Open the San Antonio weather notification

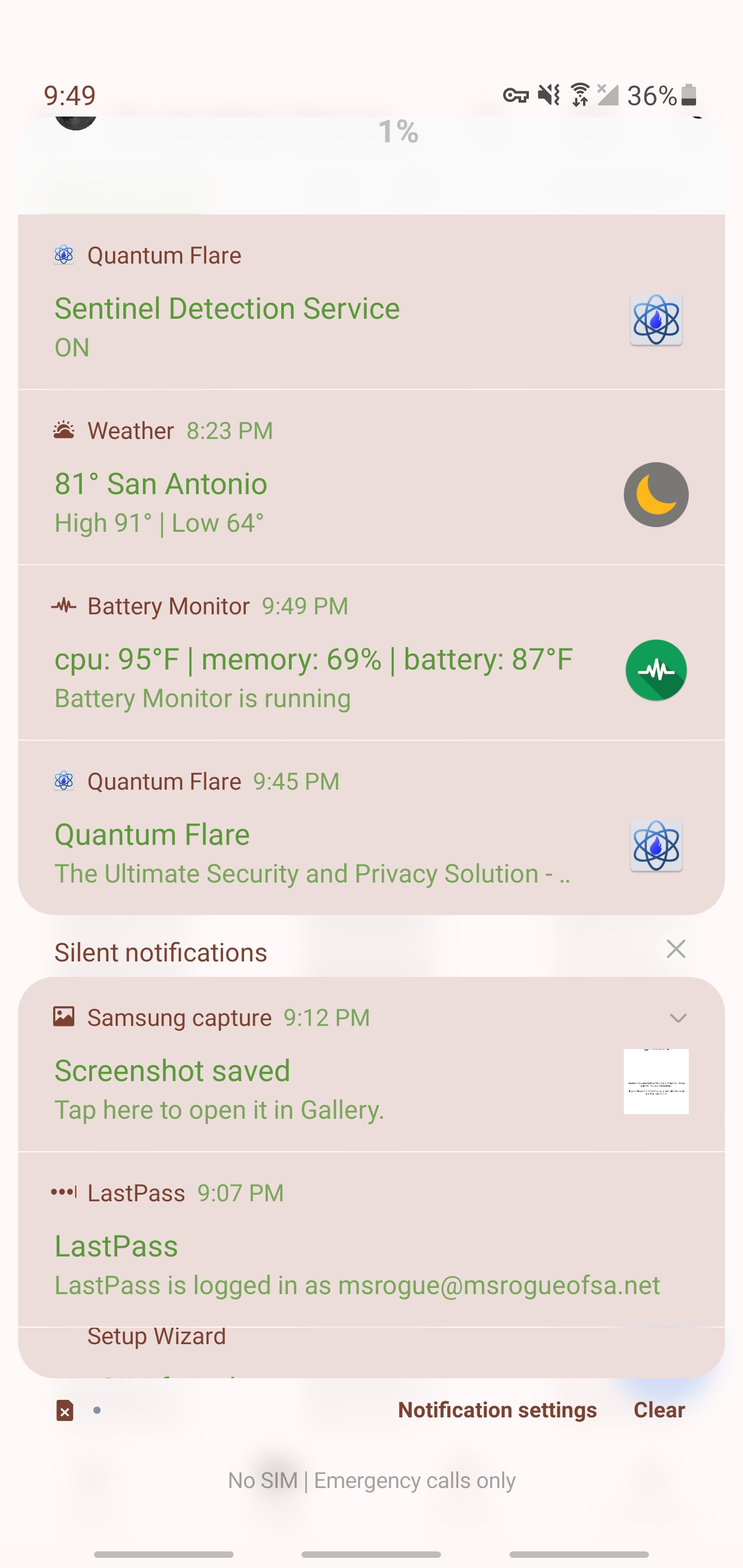(161, 484)
